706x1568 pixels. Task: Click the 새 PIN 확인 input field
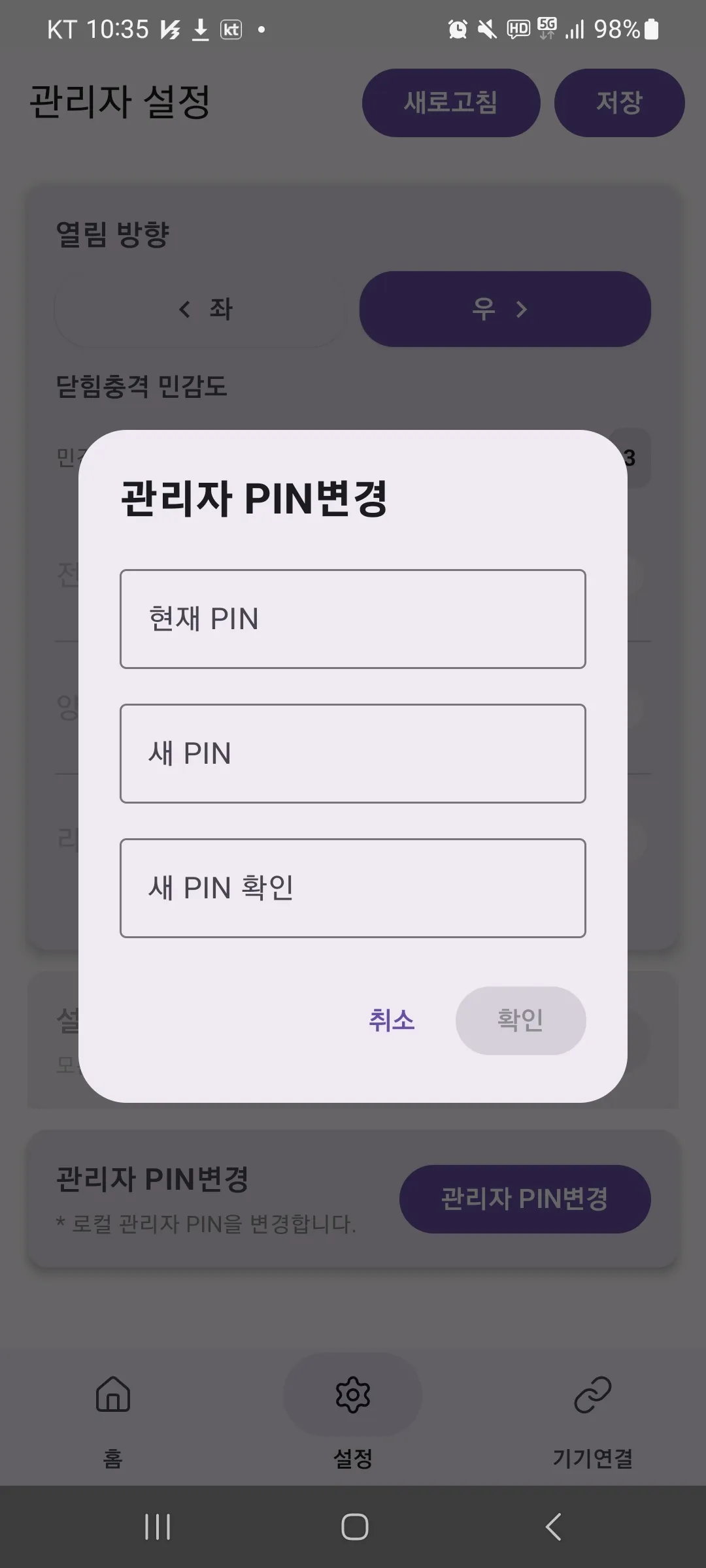352,887
